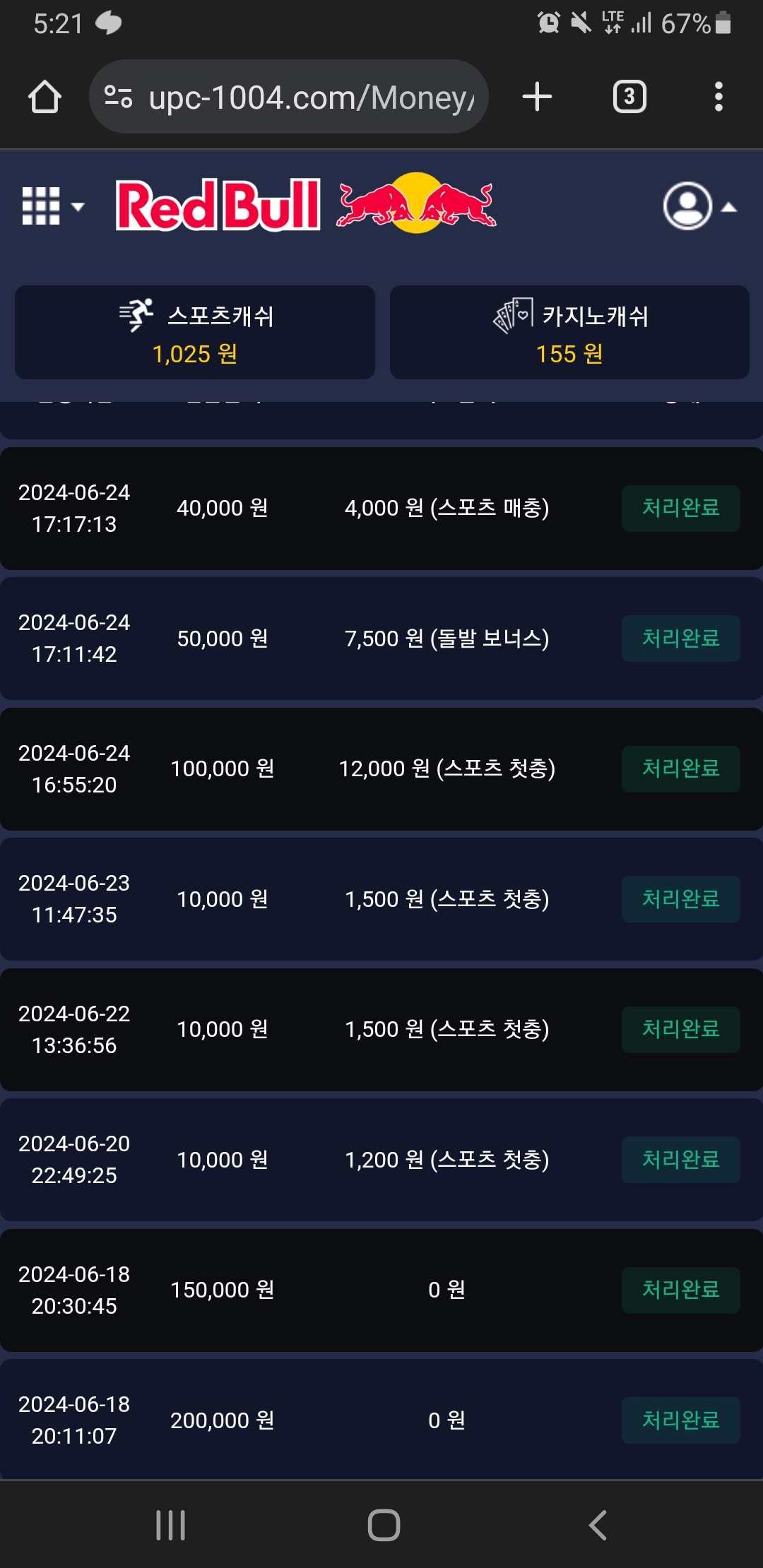This screenshot has width=763, height=1568.
Task: Open the 스포츠캐쉬 balance card
Action: click(195, 333)
